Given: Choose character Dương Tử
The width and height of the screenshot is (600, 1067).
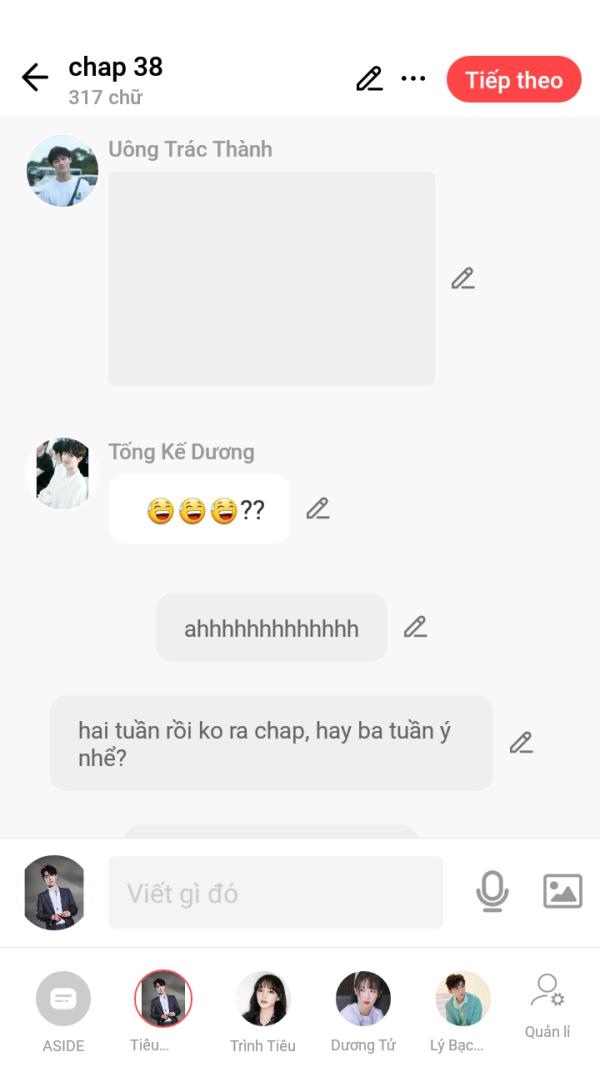Looking at the screenshot, I should (363, 1011).
